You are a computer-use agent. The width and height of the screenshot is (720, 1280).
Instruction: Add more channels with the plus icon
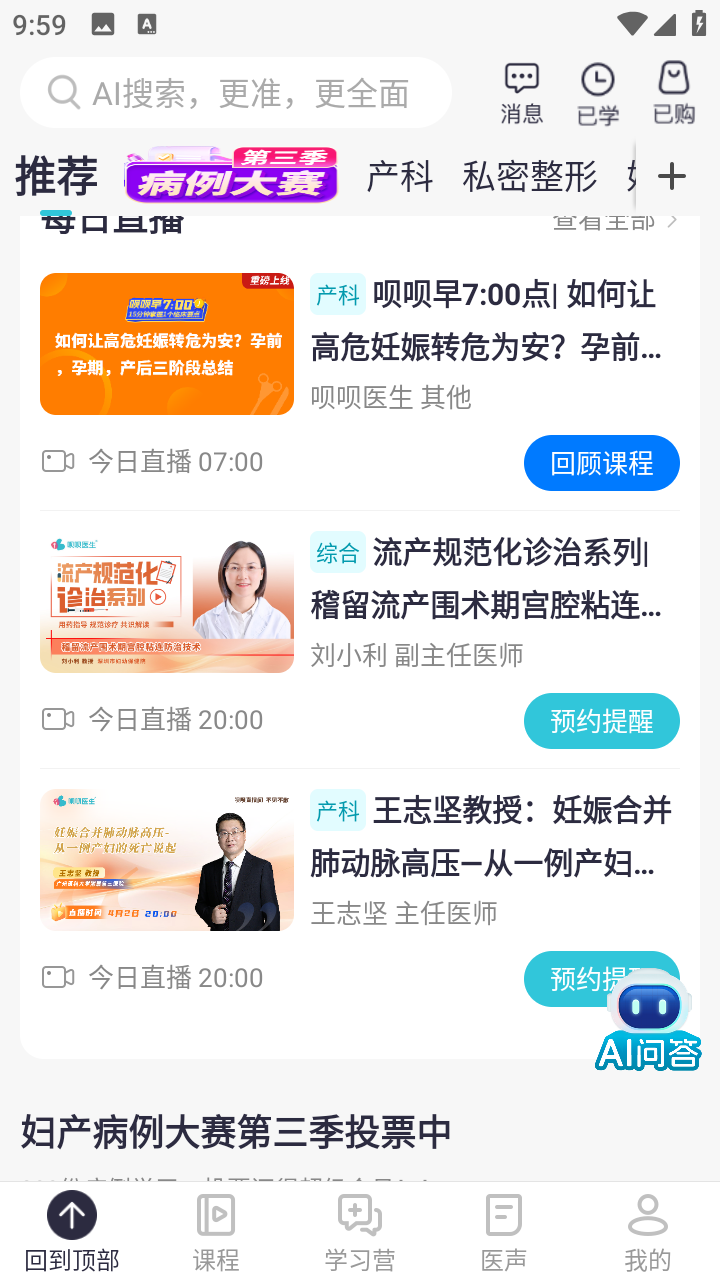[x=672, y=177]
